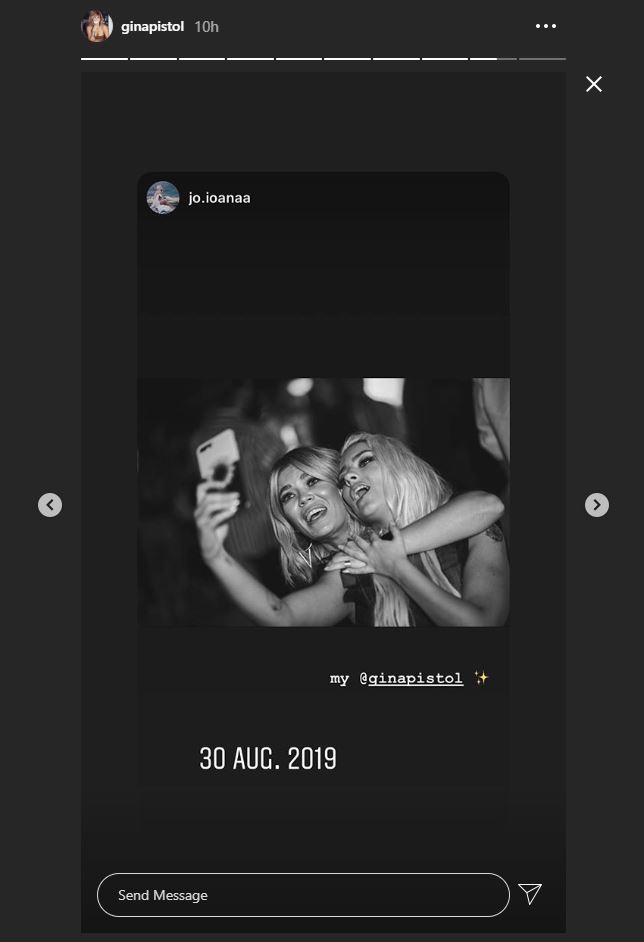Image resolution: width=644 pixels, height=942 pixels.
Task: Share story via paper plane icon
Action: tap(530, 894)
